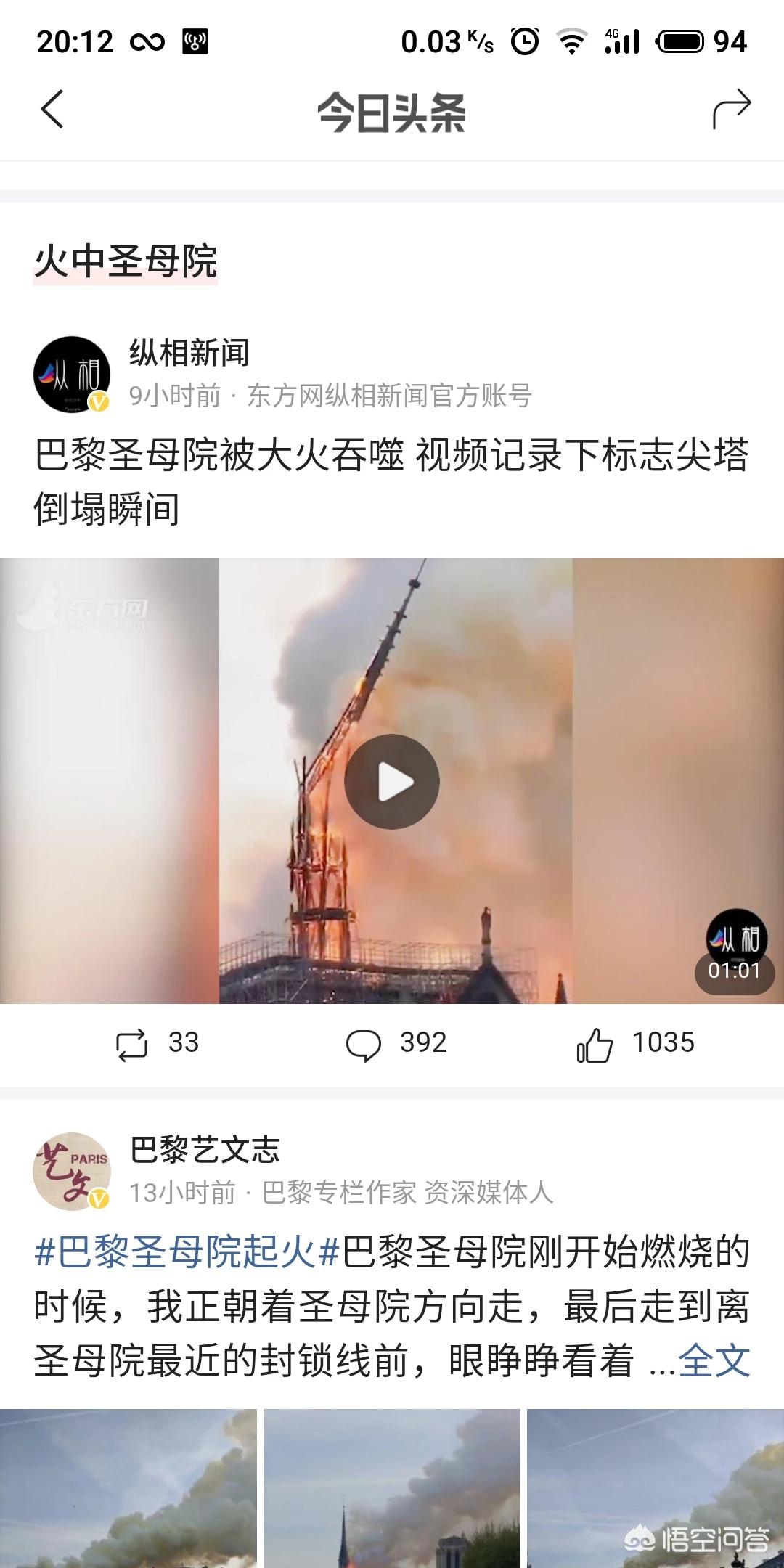Play the Notre Dame spire collapse video
Screen dimensions: 784x1568
392,782
